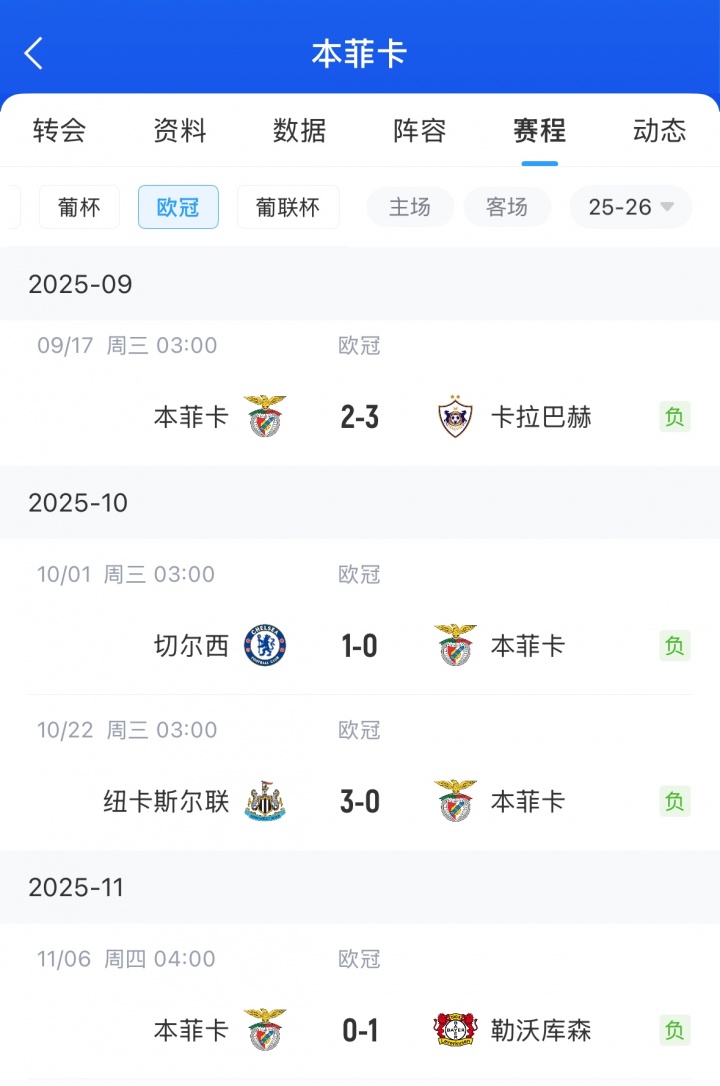Switch to the 资料 tab
720x1086 pixels.
coord(179,130)
